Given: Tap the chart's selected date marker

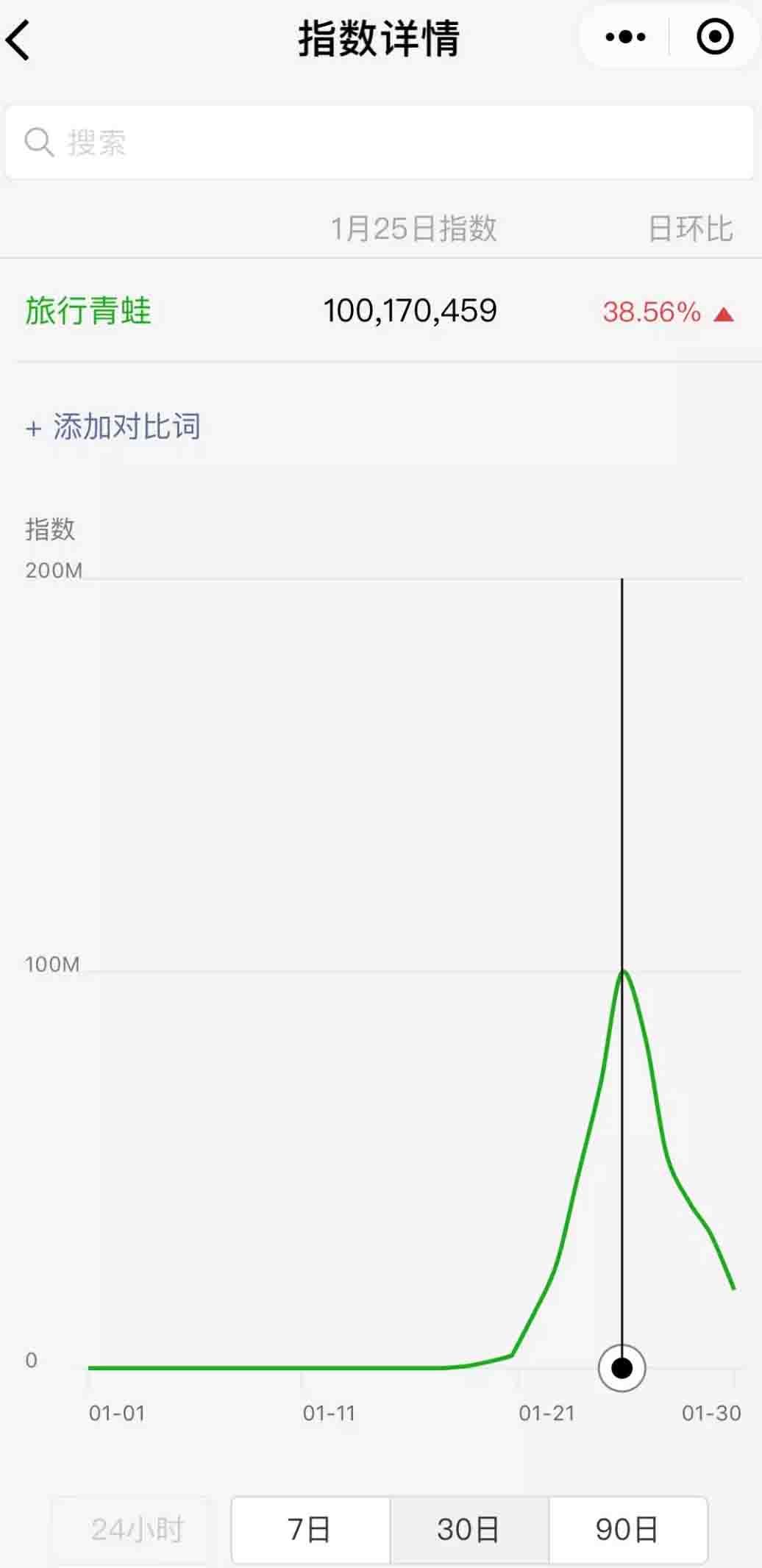Looking at the screenshot, I should point(622,1368).
